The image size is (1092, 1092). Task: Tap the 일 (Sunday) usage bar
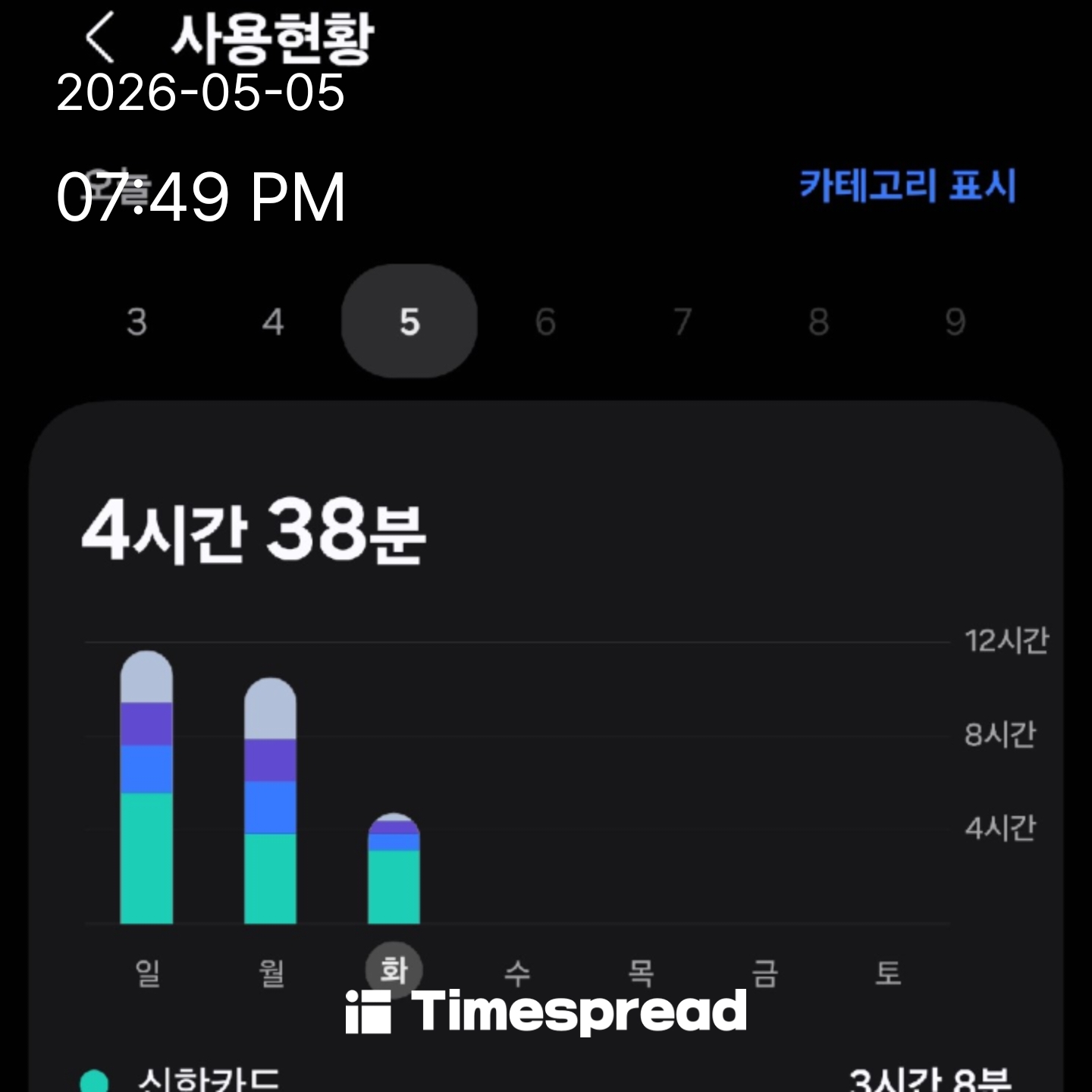(x=146, y=787)
